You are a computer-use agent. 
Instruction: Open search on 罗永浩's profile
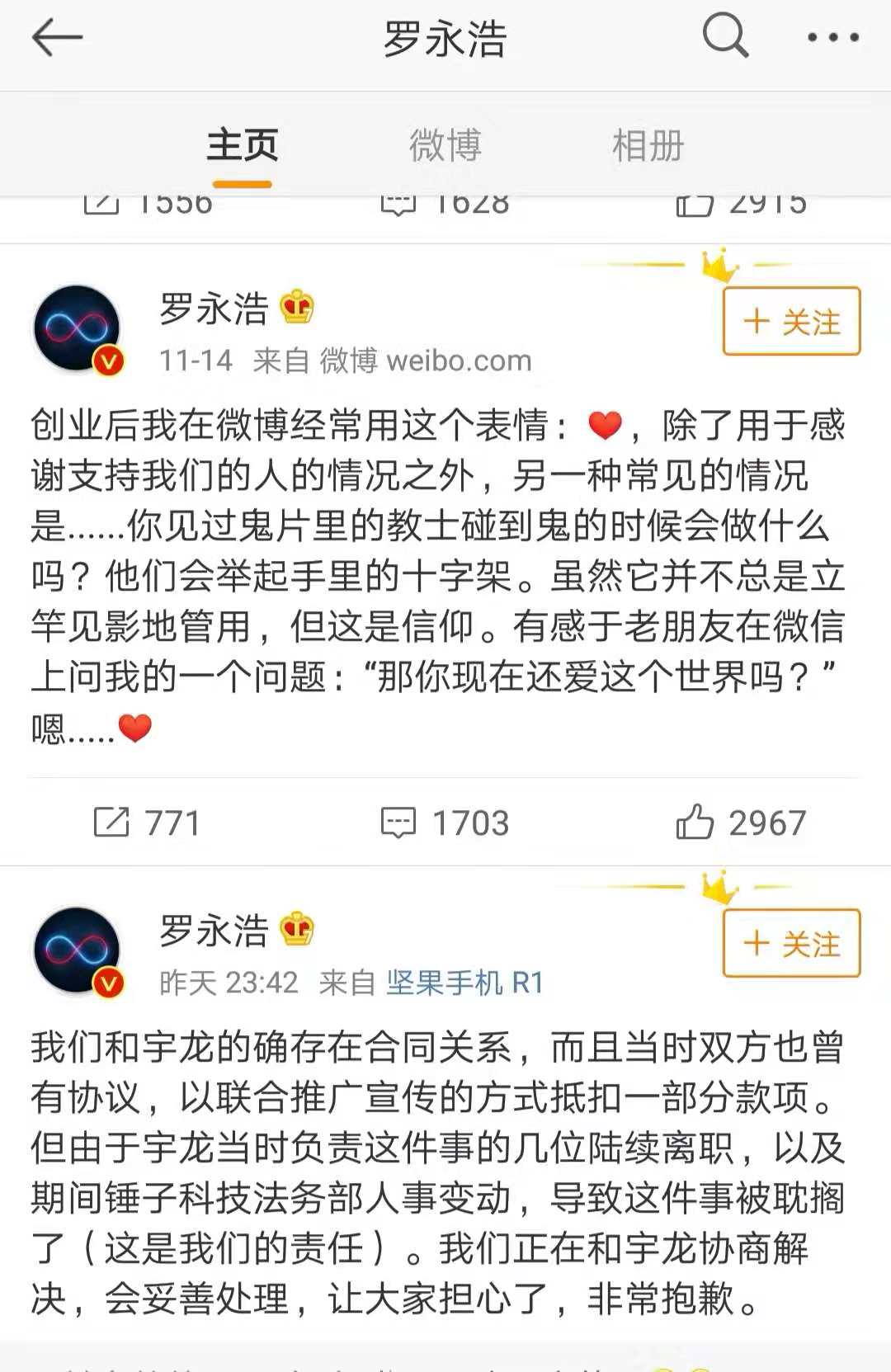point(725,36)
